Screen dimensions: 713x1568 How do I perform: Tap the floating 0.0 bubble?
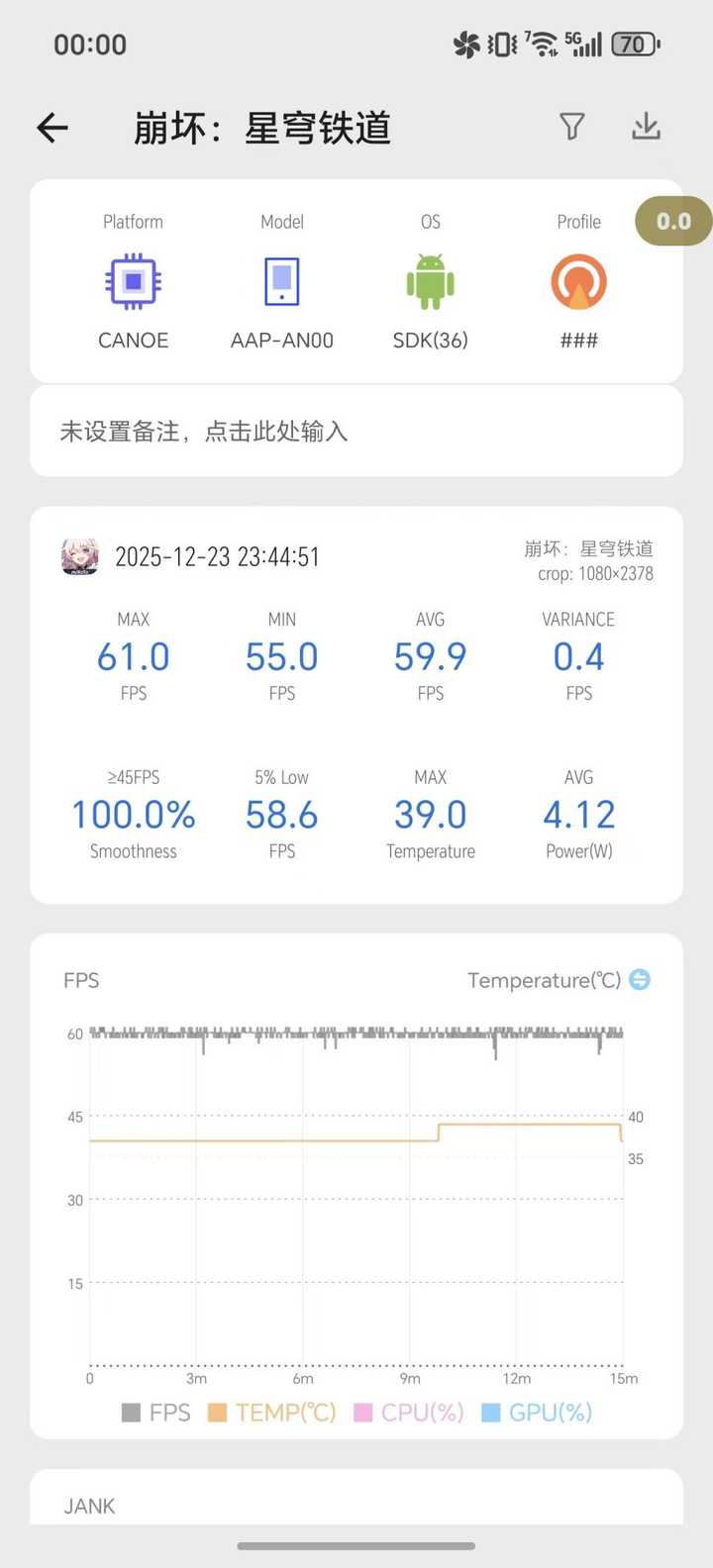(673, 221)
